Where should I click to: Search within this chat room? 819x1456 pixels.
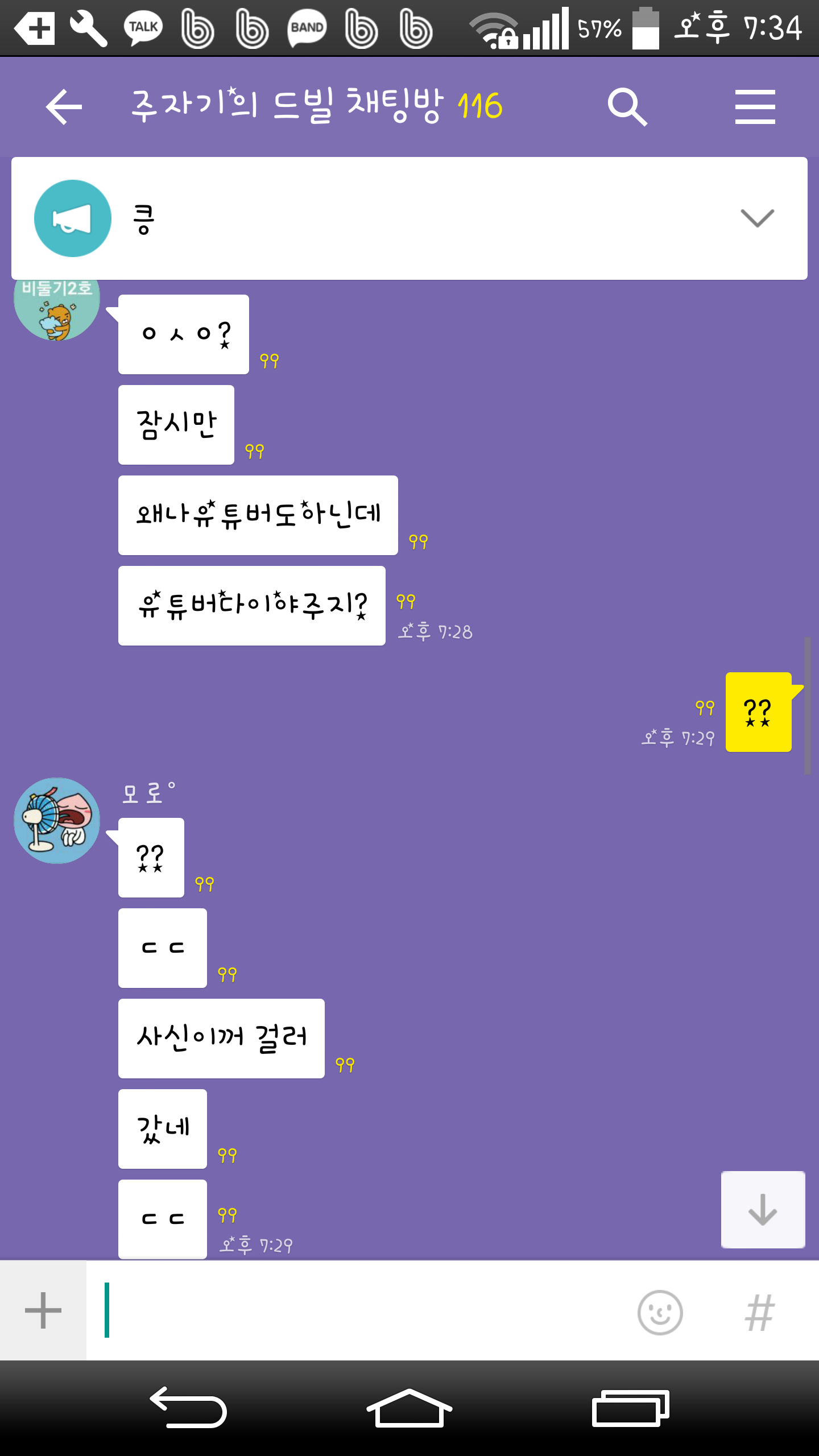point(627,106)
